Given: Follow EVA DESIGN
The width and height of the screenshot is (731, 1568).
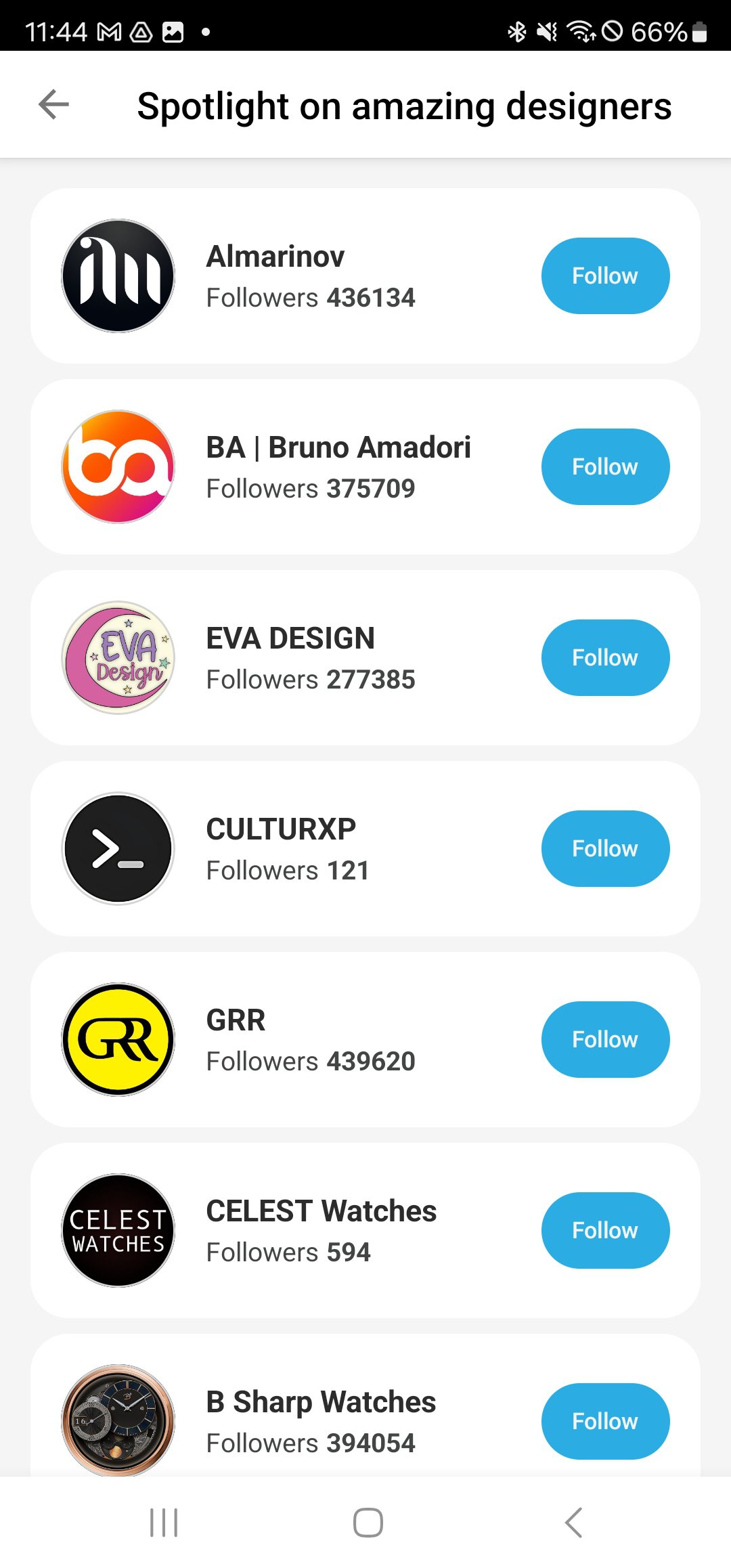Looking at the screenshot, I should pos(604,657).
